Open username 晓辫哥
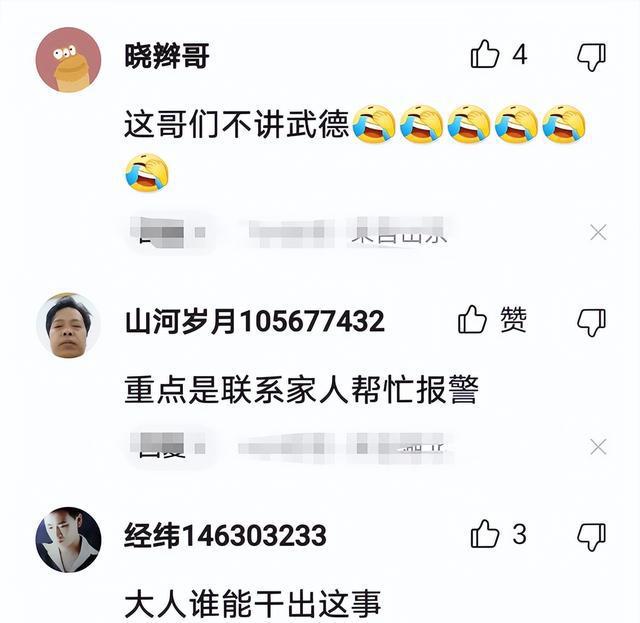This screenshot has height=623, width=640. coord(167,56)
